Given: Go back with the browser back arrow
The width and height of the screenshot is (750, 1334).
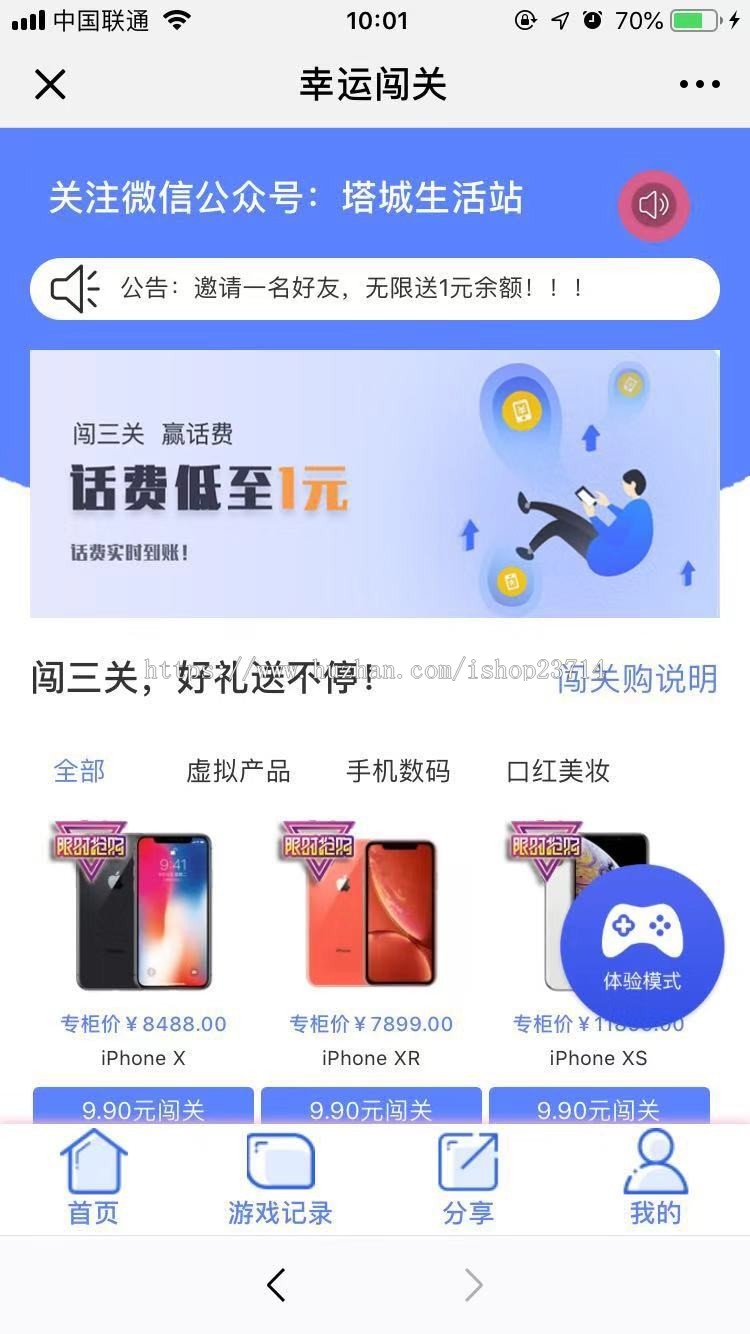Looking at the screenshot, I should point(277,1285).
